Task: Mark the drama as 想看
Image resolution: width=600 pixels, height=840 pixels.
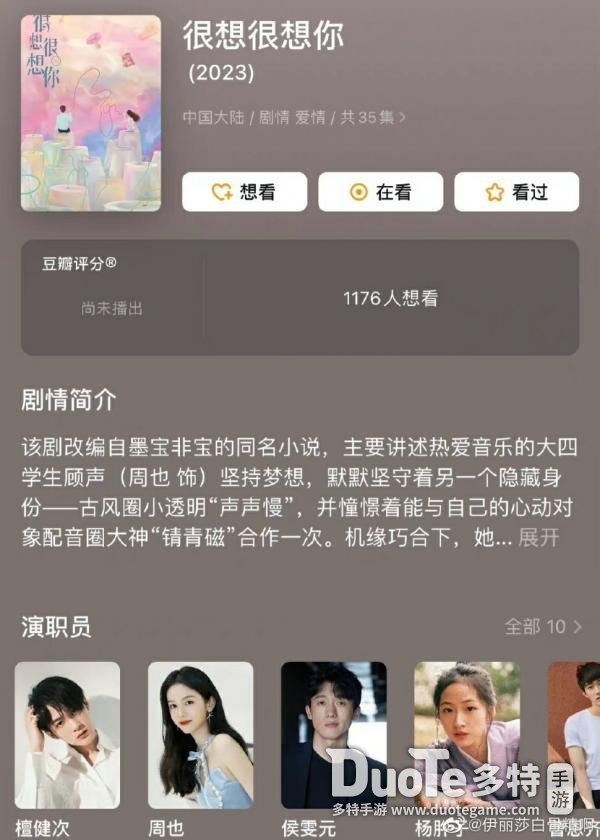Action: tap(244, 192)
